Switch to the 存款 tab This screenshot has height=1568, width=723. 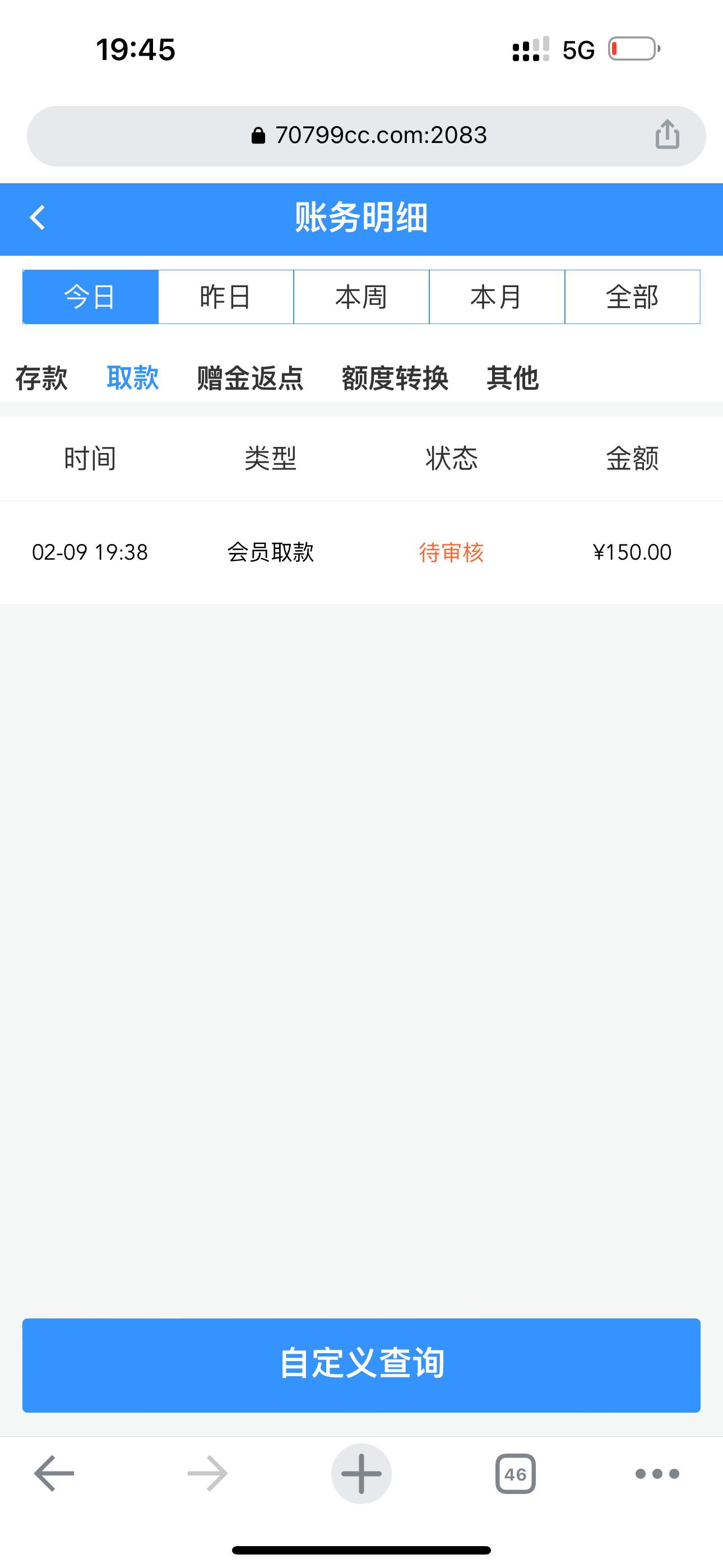41,378
